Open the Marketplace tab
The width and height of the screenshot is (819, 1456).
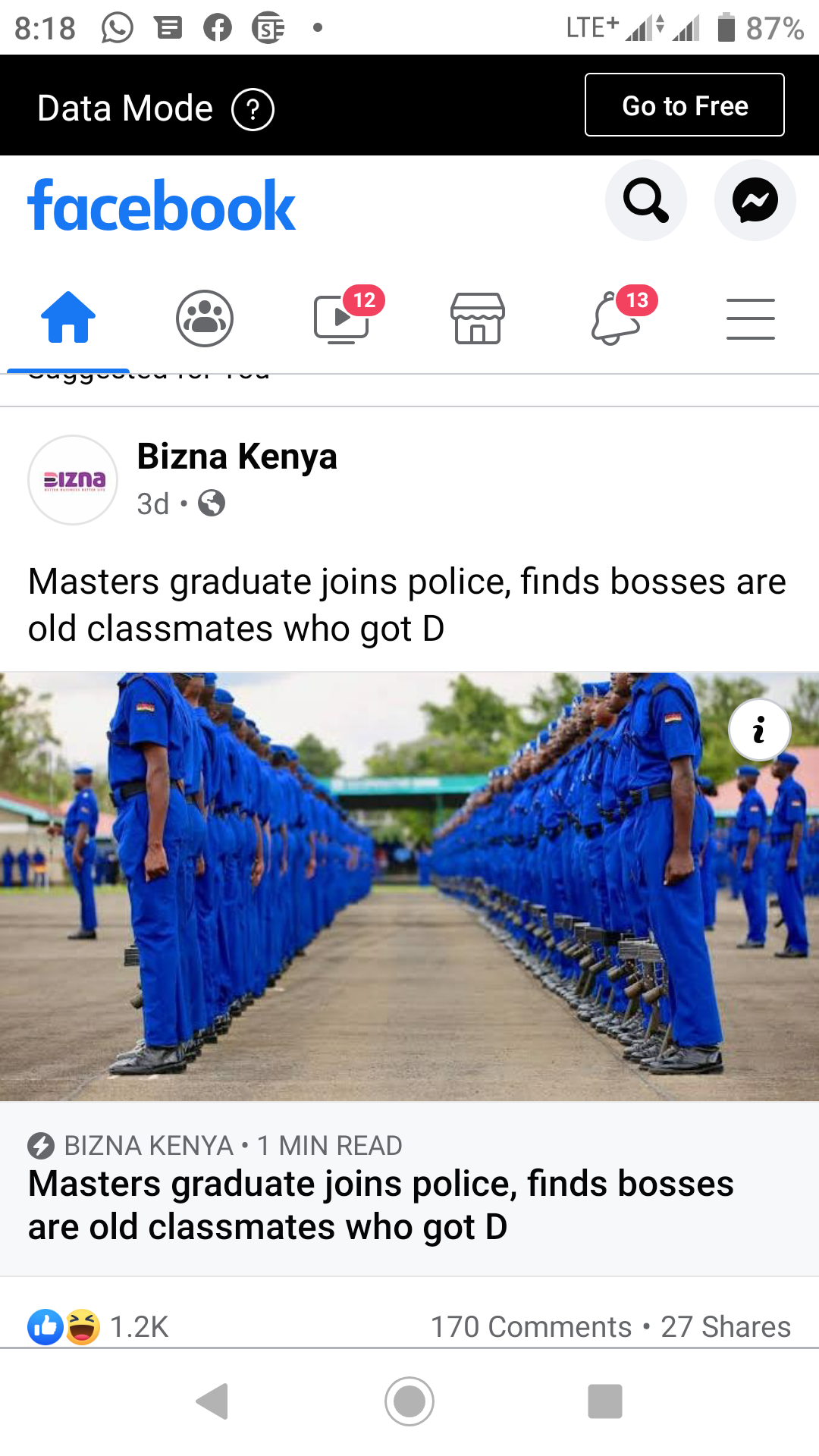478,318
